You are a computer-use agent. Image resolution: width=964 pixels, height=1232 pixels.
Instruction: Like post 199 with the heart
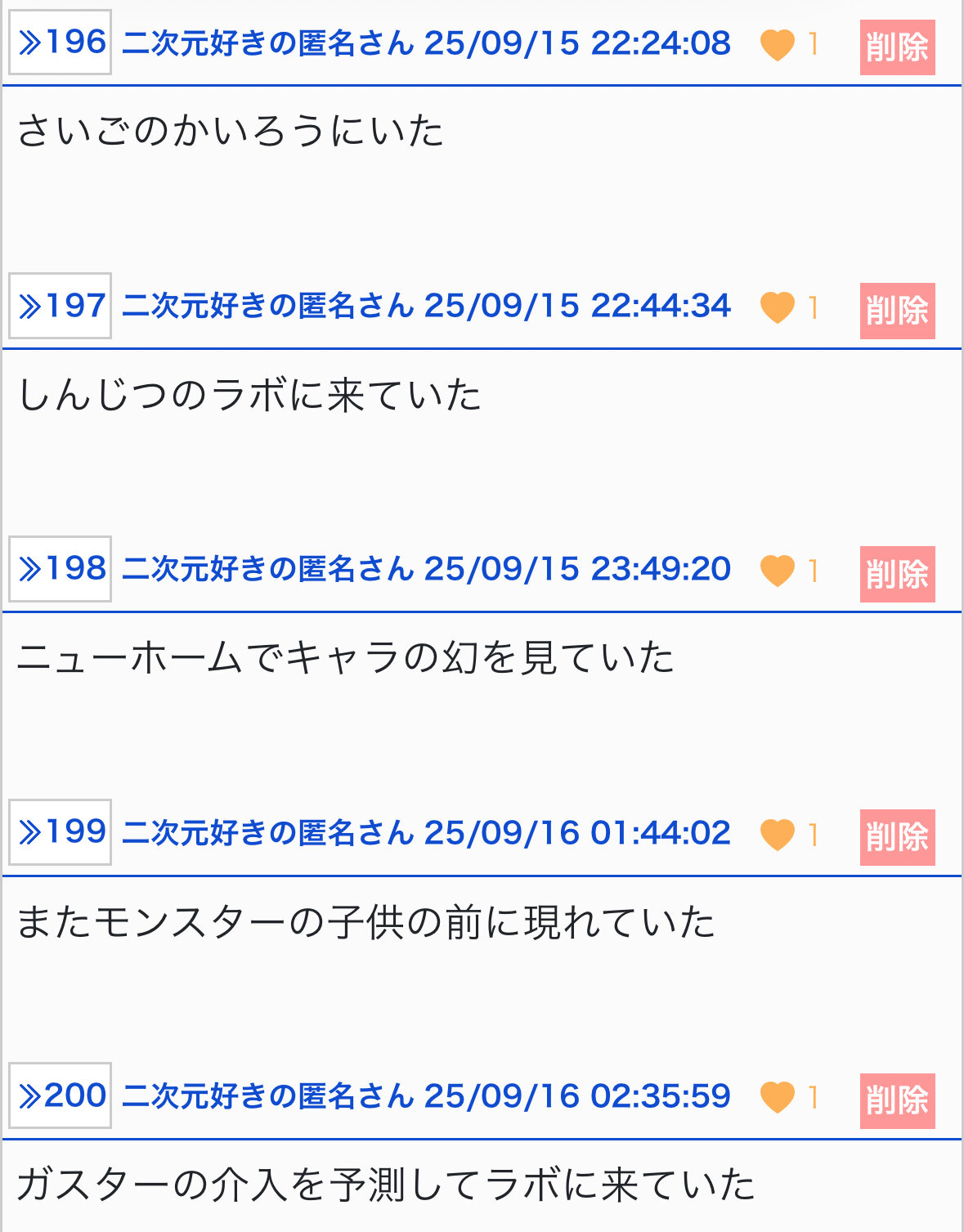777,835
